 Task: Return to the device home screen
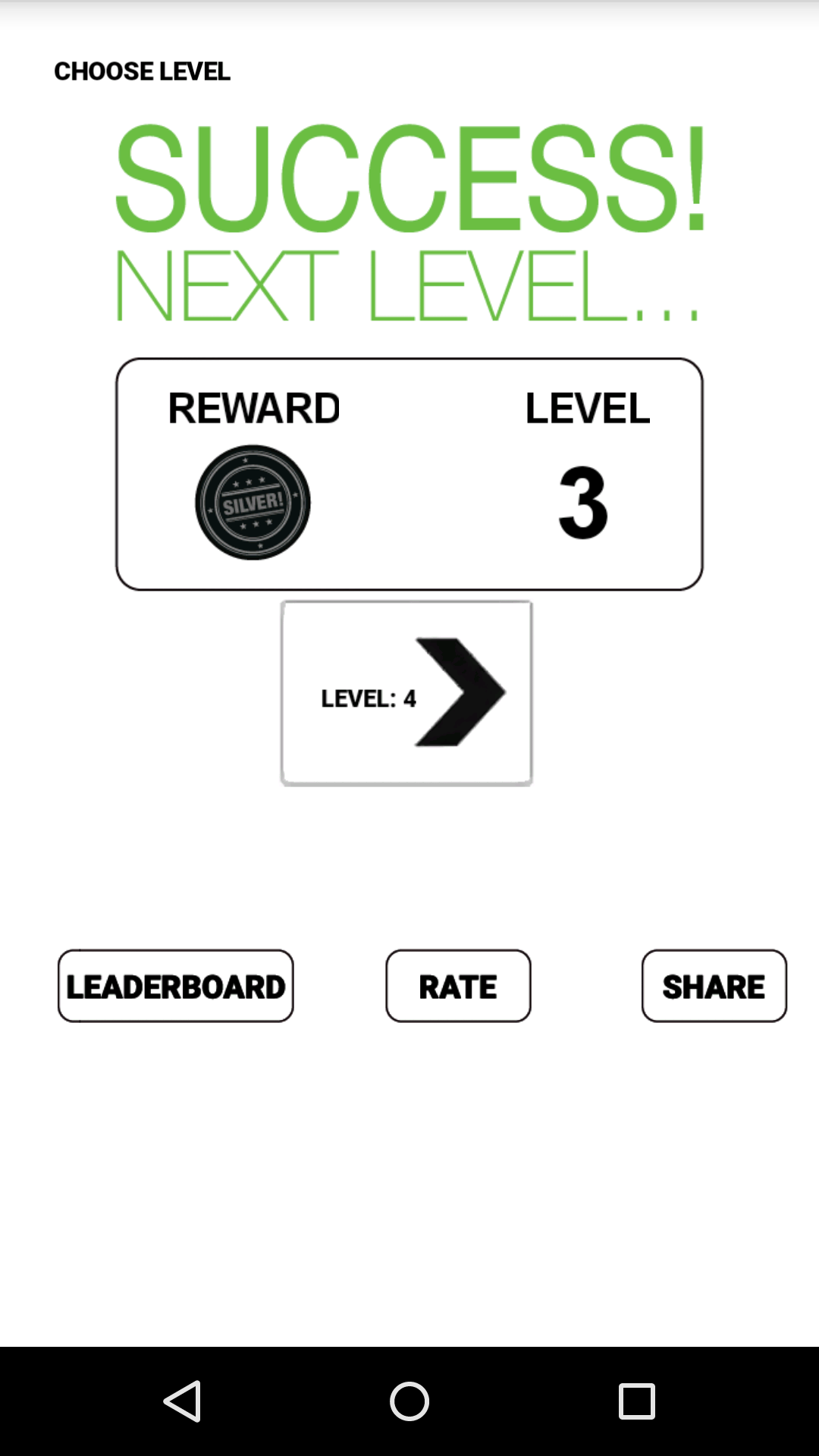click(x=409, y=1401)
